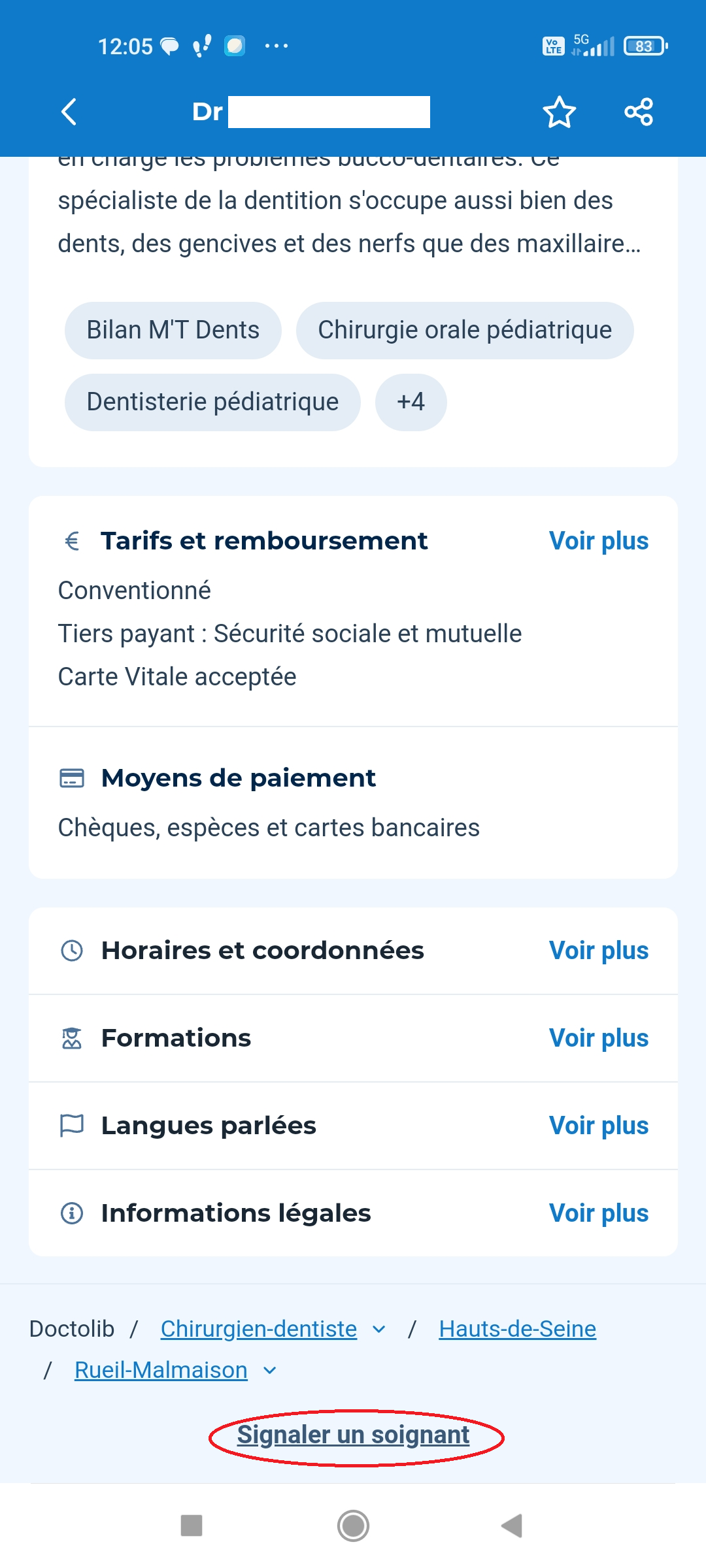Add this doctor to favorites with the star
The width and height of the screenshot is (706, 1568).
click(x=560, y=112)
